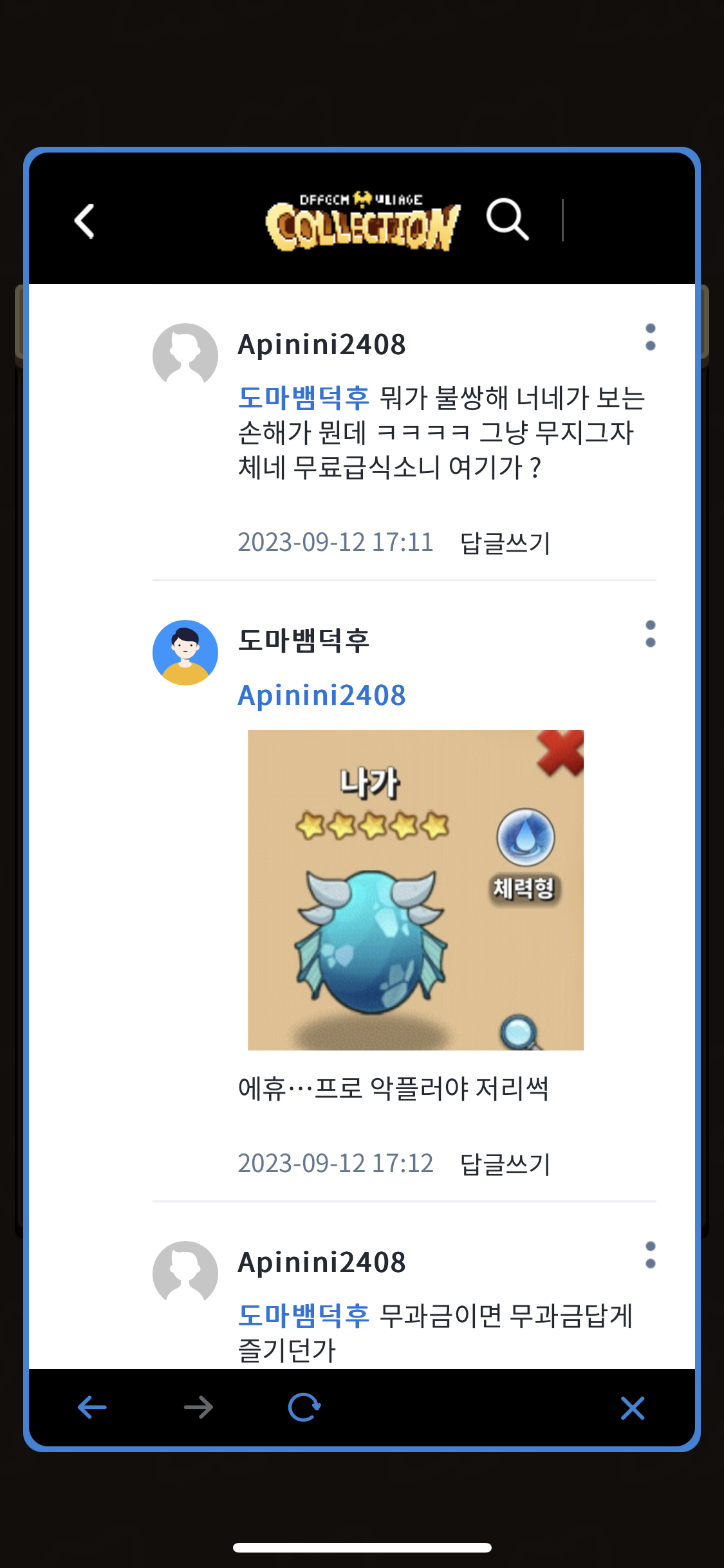This screenshot has height=1568, width=724.
Task: Tap 답글쓰기 under the 17:12 comment
Action: [505, 1164]
